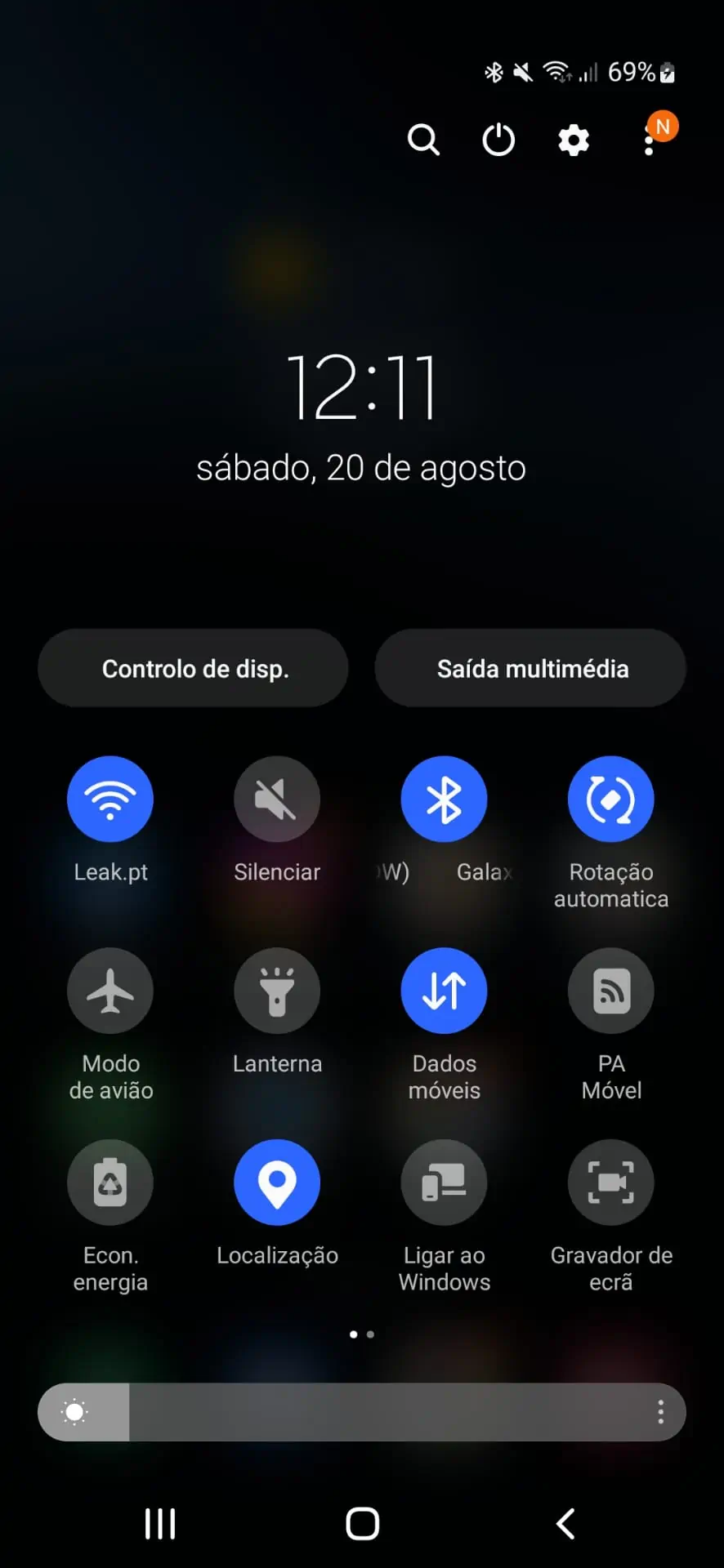The image size is (724, 1568).
Task: Disable Localização
Action: [x=277, y=1183]
